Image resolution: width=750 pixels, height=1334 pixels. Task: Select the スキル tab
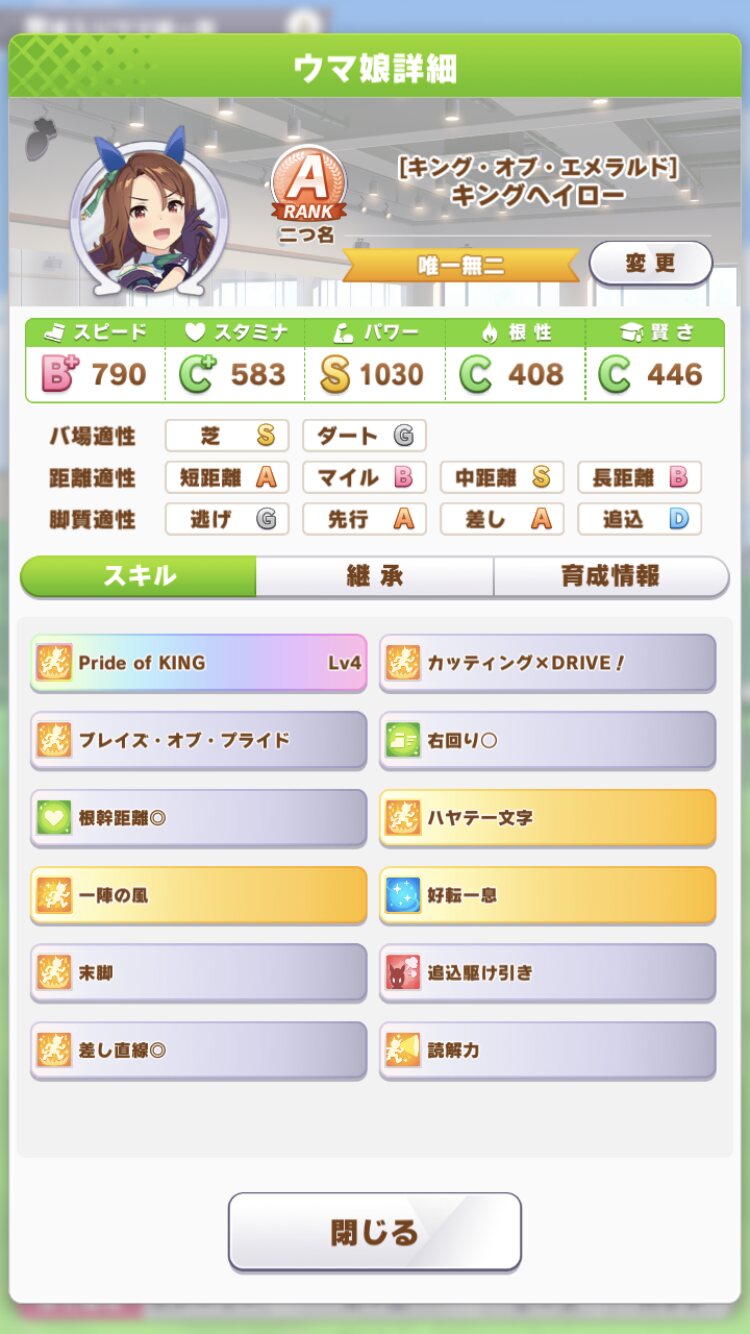point(139,576)
